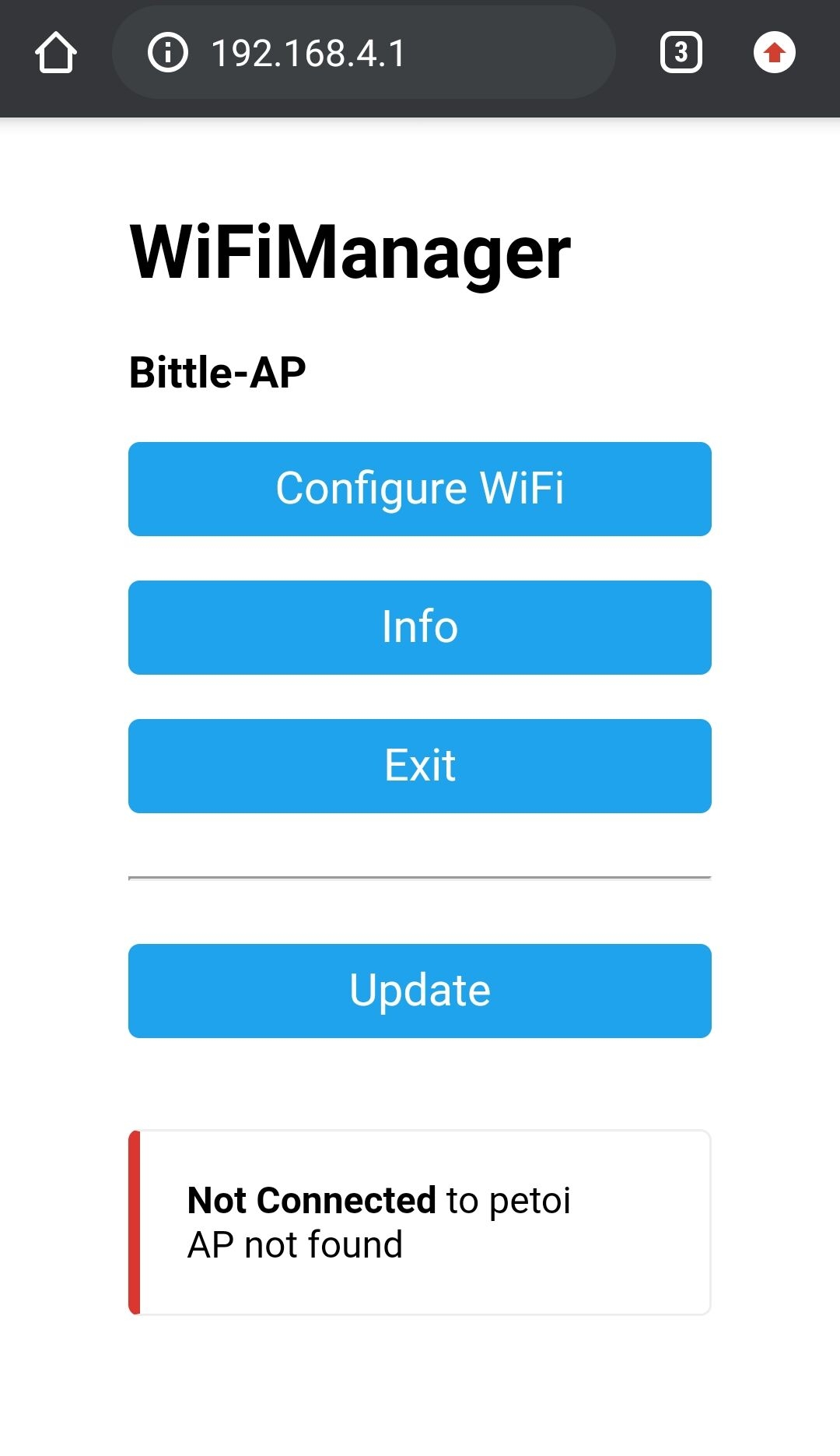Tap the Update button
The height and width of the screenshot is (1456, 840).
coord(420,991)
